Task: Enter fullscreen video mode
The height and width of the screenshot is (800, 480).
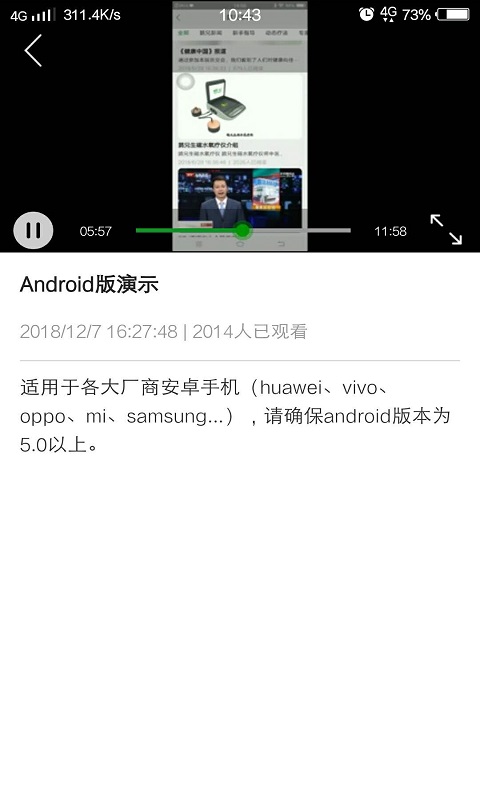Action: (x=446, y=229)
